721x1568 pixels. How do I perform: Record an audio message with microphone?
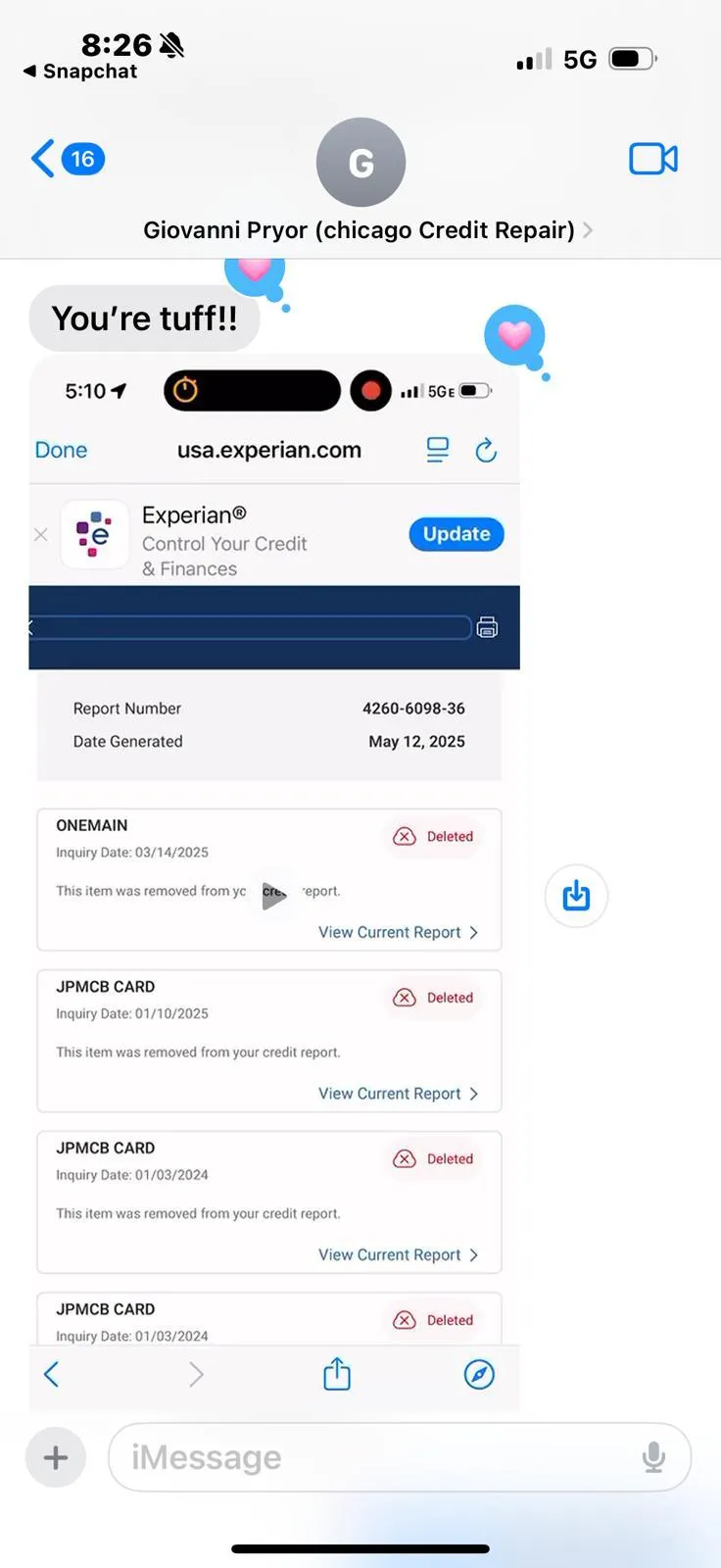tap(653, 1457)
